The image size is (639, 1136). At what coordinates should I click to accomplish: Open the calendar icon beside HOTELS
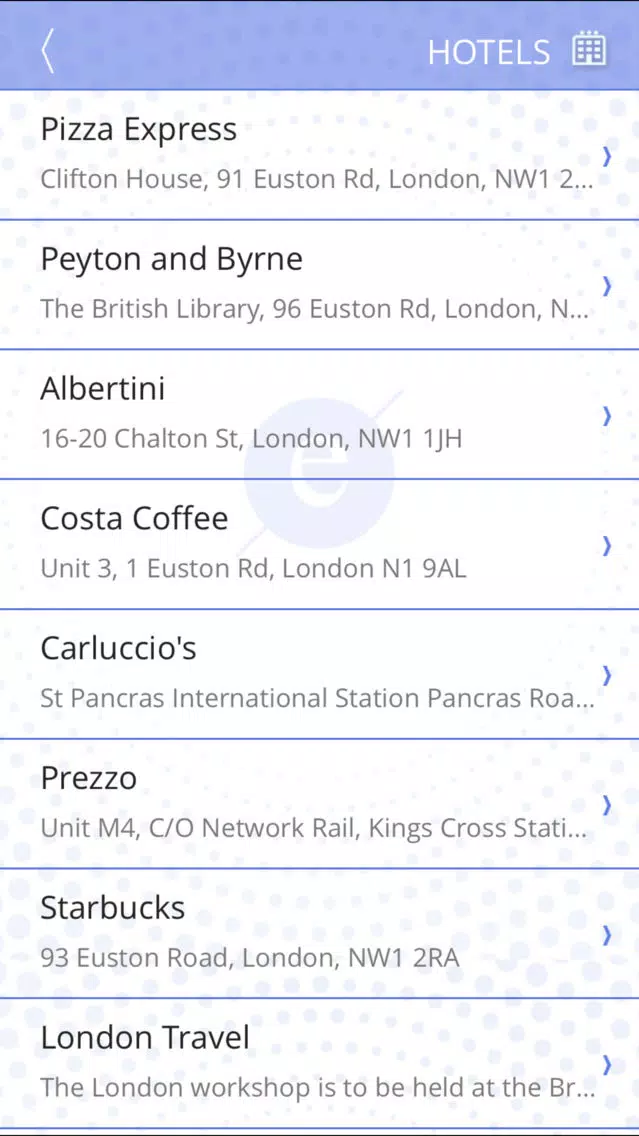(x=588, y=49)
